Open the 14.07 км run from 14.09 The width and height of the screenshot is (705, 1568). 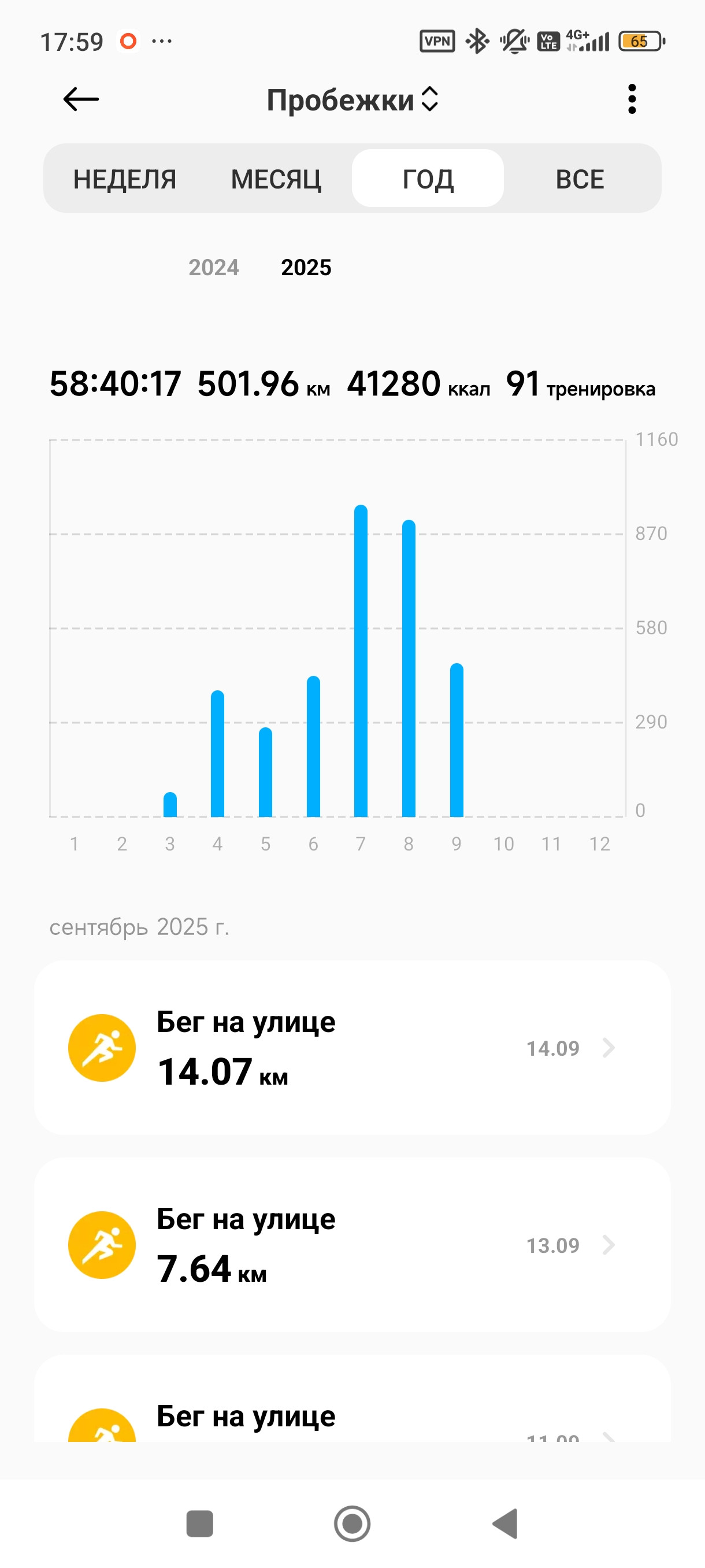click(352, 1048)
